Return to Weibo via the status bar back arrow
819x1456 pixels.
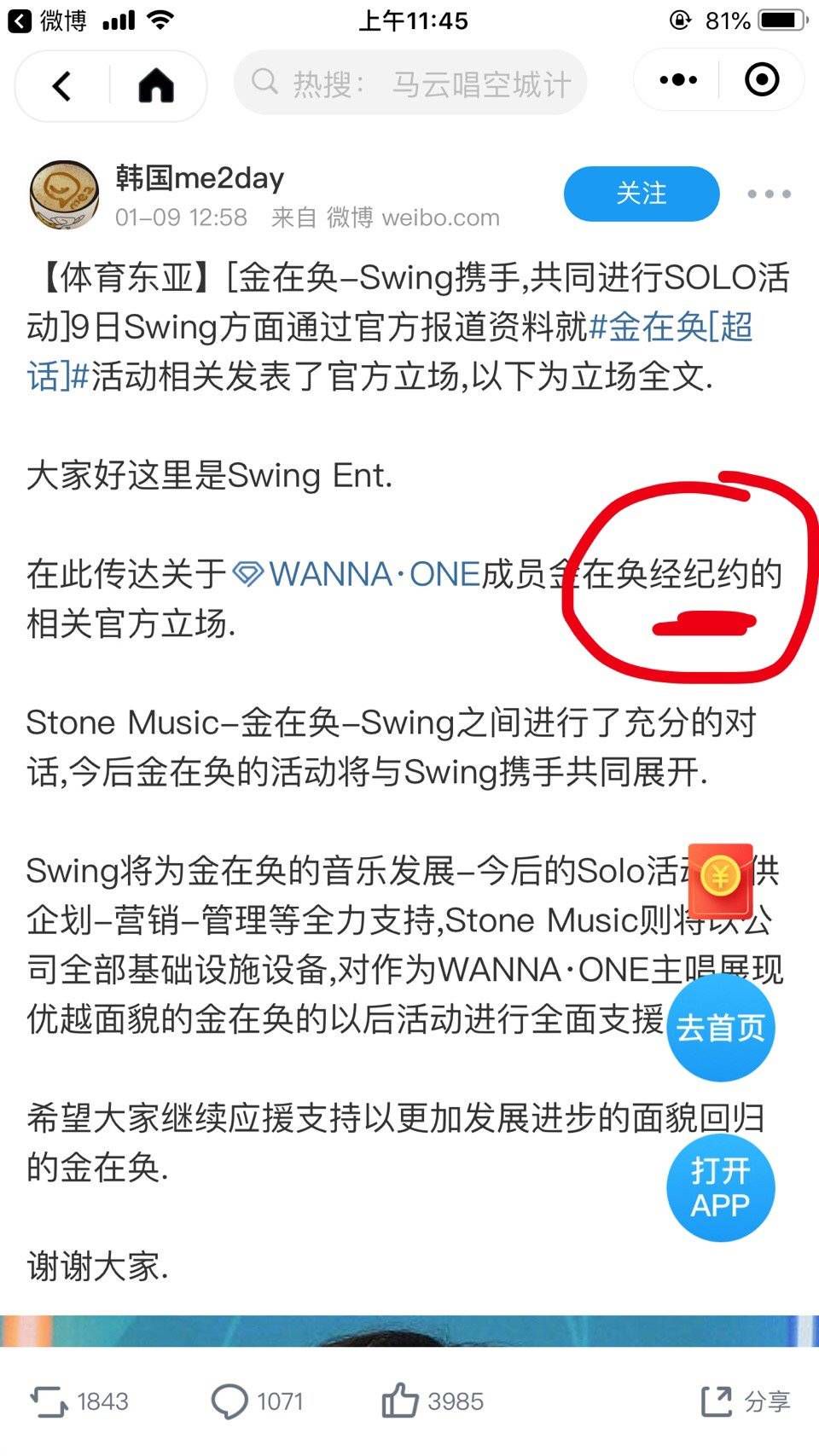click(20, 20)
